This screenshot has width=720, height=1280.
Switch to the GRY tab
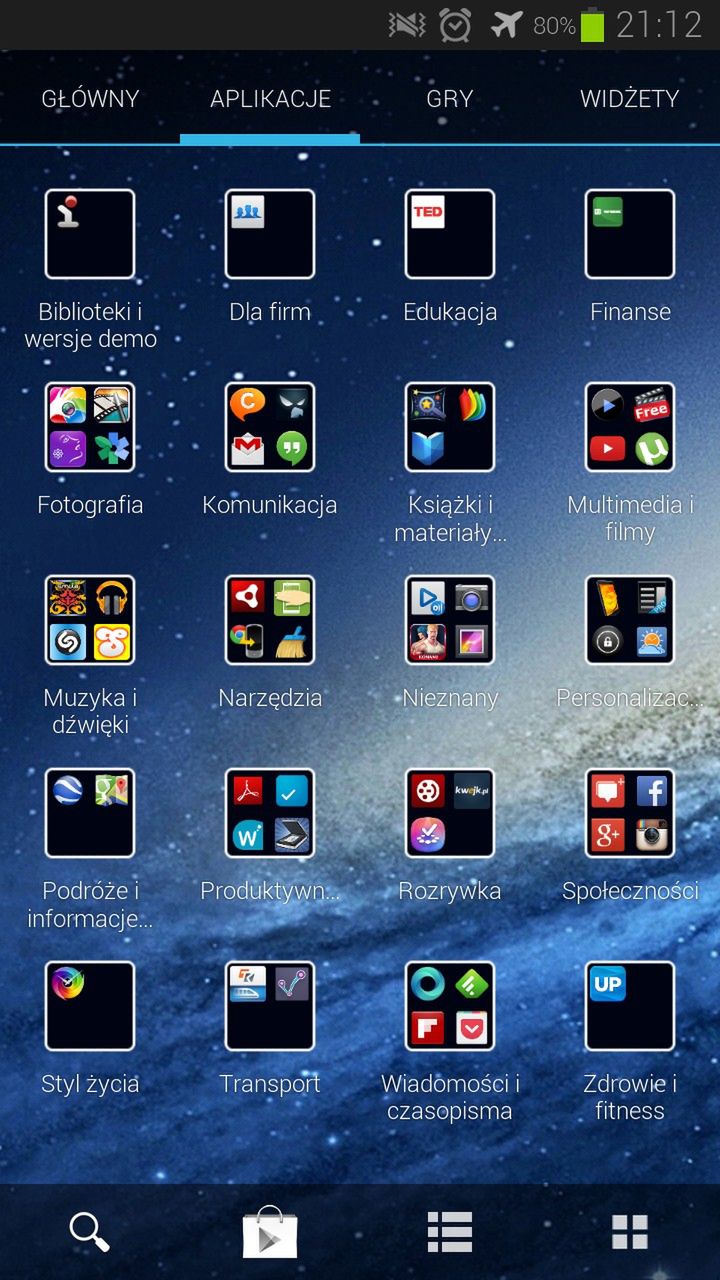[x=449, y=99]
